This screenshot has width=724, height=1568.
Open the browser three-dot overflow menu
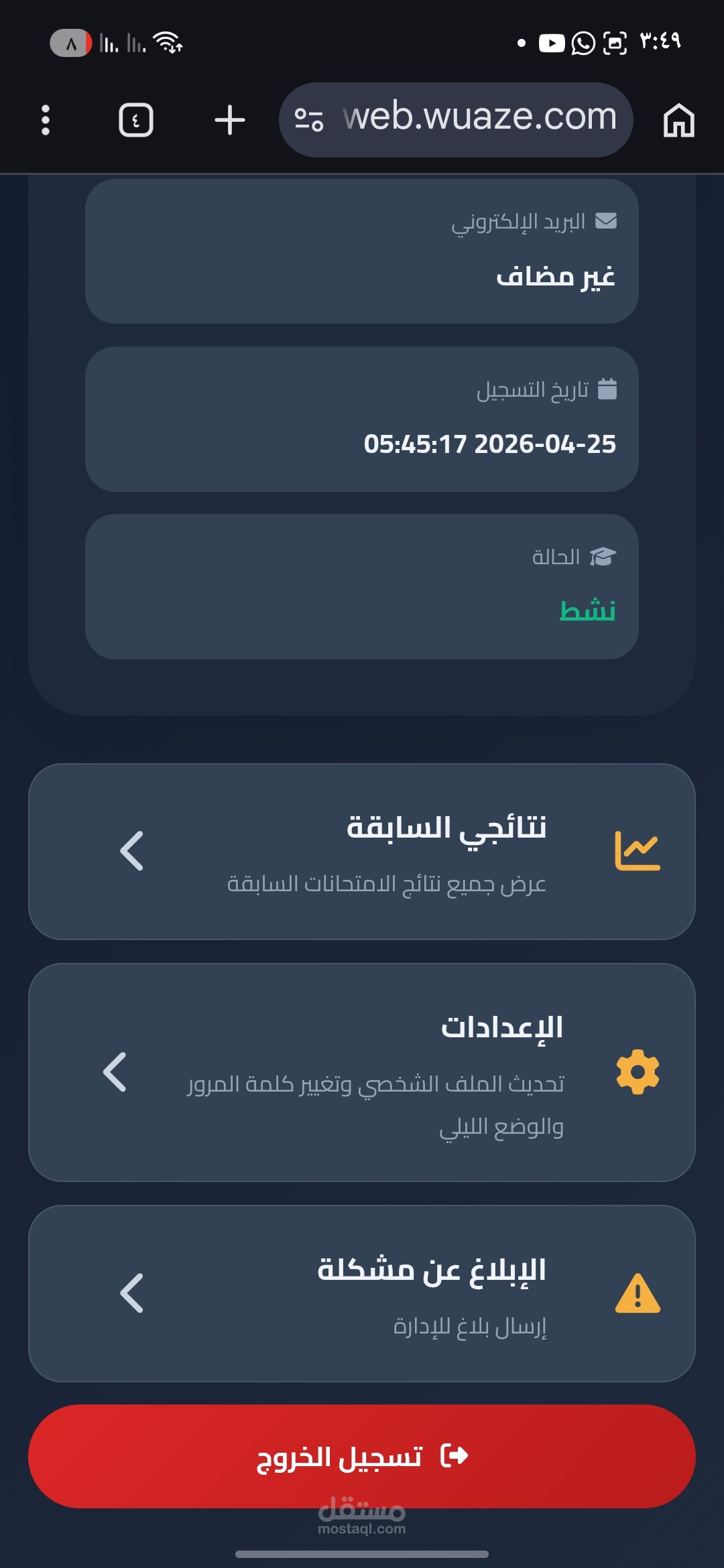pos(46,120)
